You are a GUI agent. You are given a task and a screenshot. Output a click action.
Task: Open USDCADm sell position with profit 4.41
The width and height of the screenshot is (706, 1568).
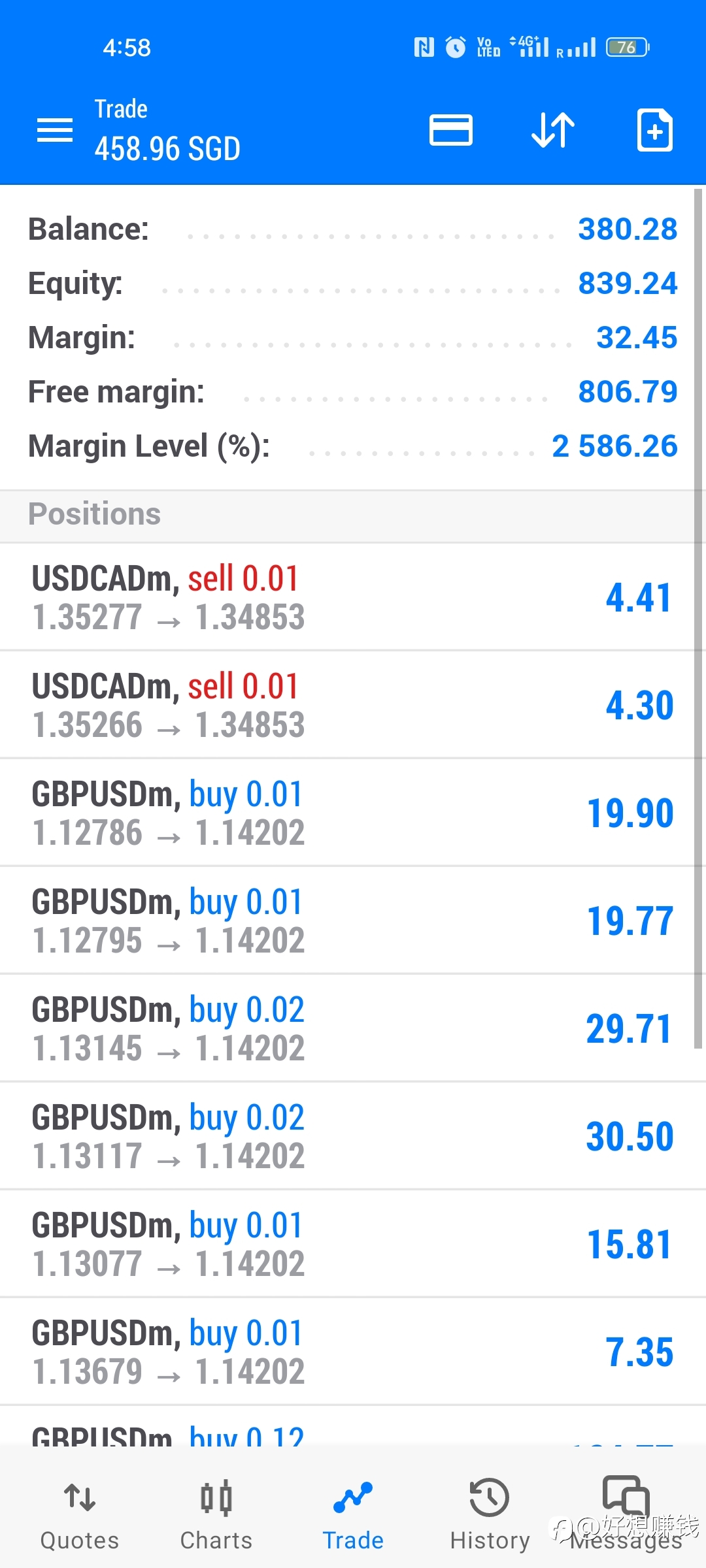coord(353,597)
